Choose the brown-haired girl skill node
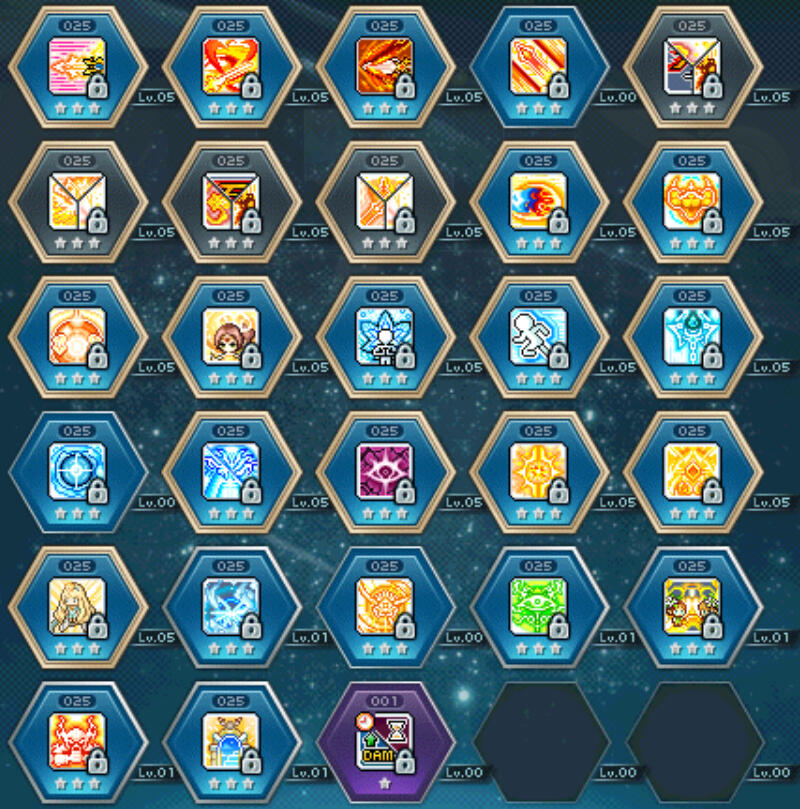 (x=231, y=335)
